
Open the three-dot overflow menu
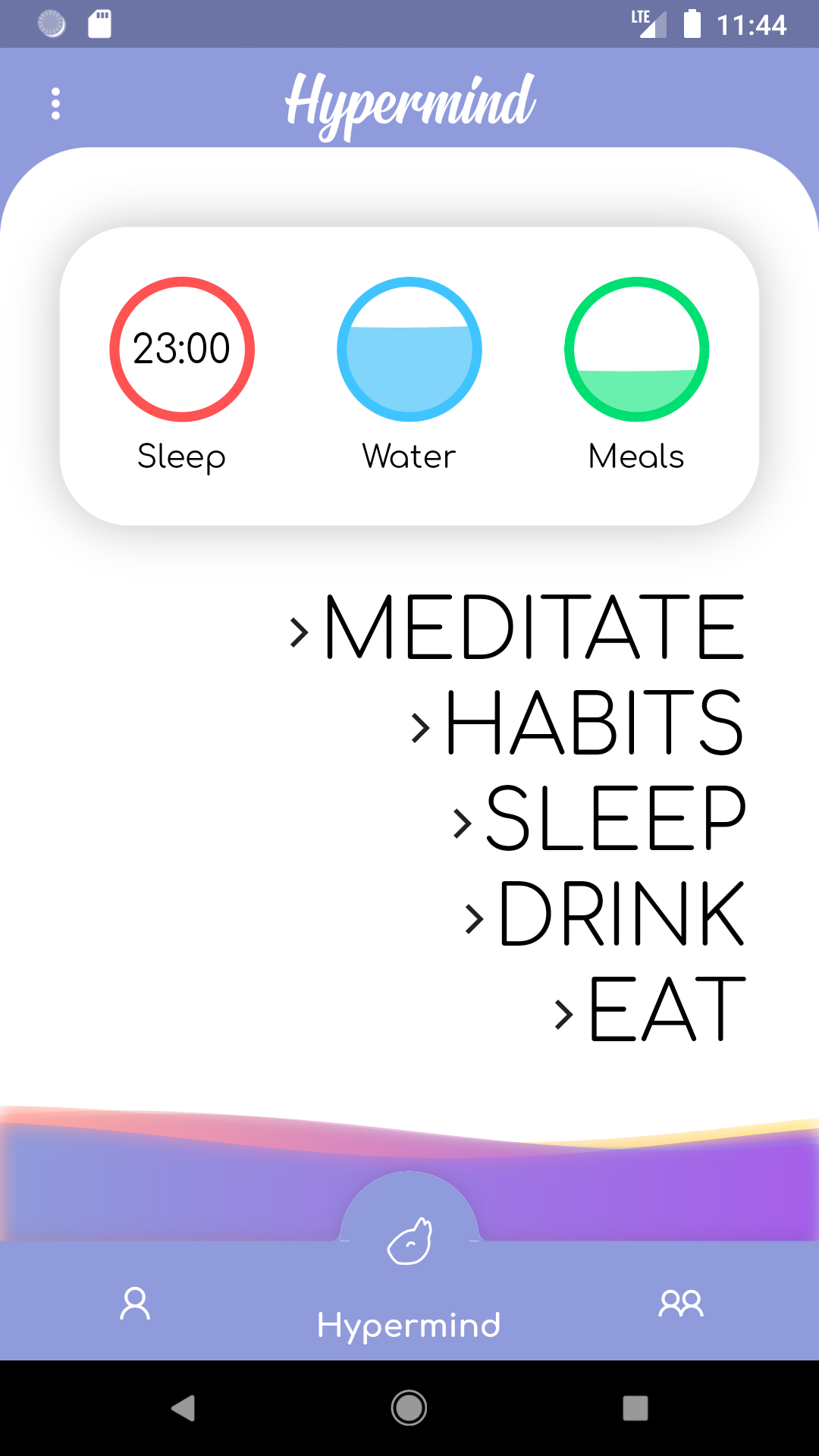tap(55, 103)
